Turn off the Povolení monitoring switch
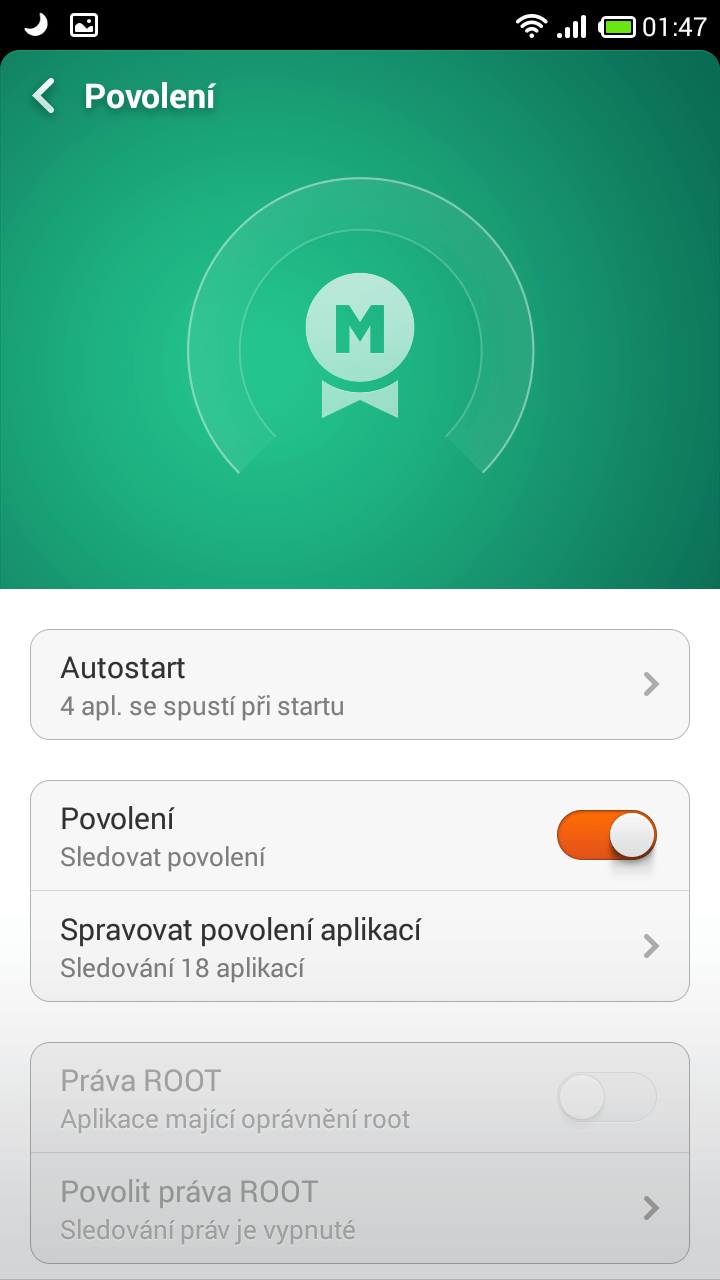The width and height of the screenshot is (720, 1280). tap(606, 835)
